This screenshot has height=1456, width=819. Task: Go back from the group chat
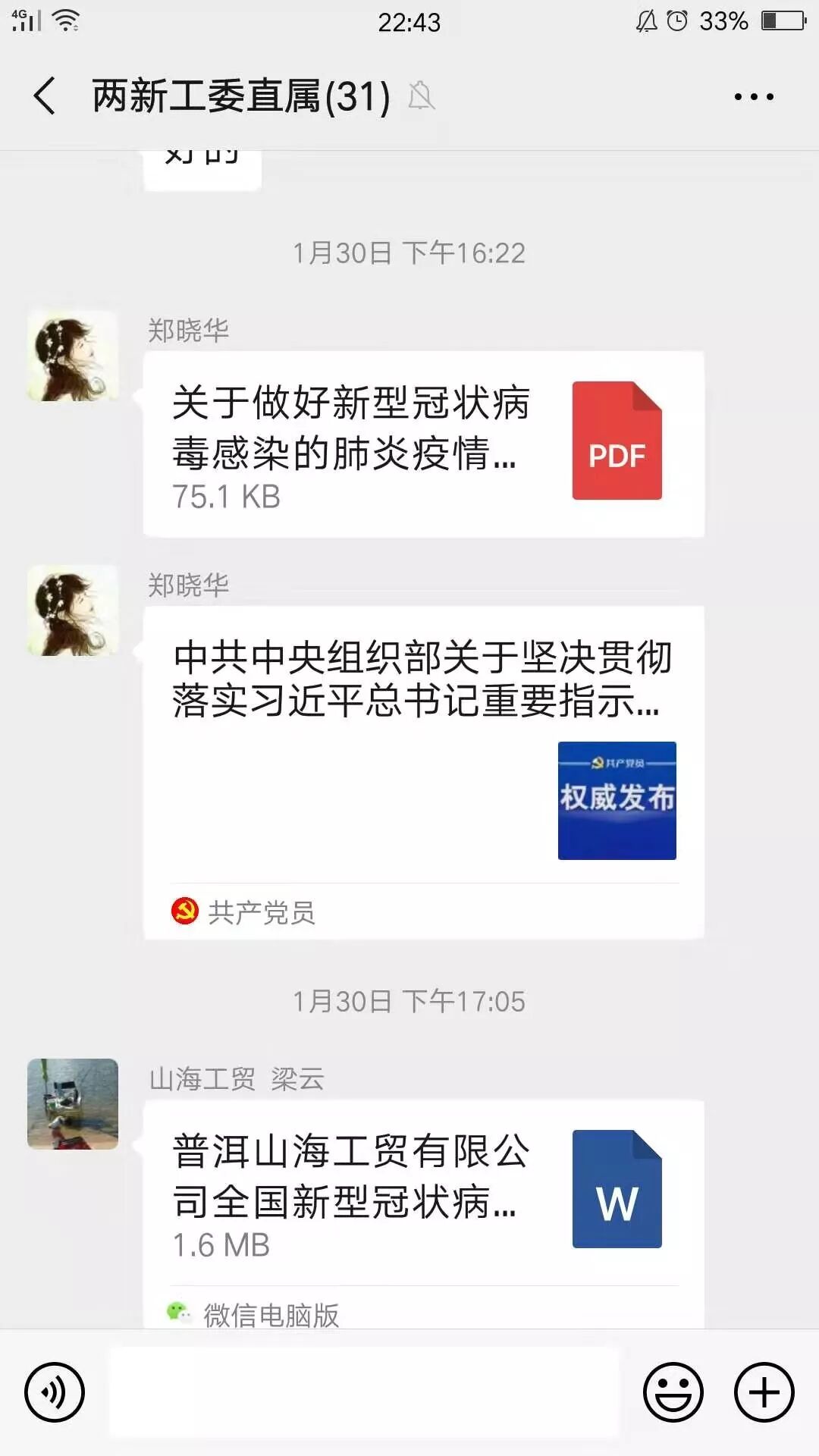click(45, 96)
